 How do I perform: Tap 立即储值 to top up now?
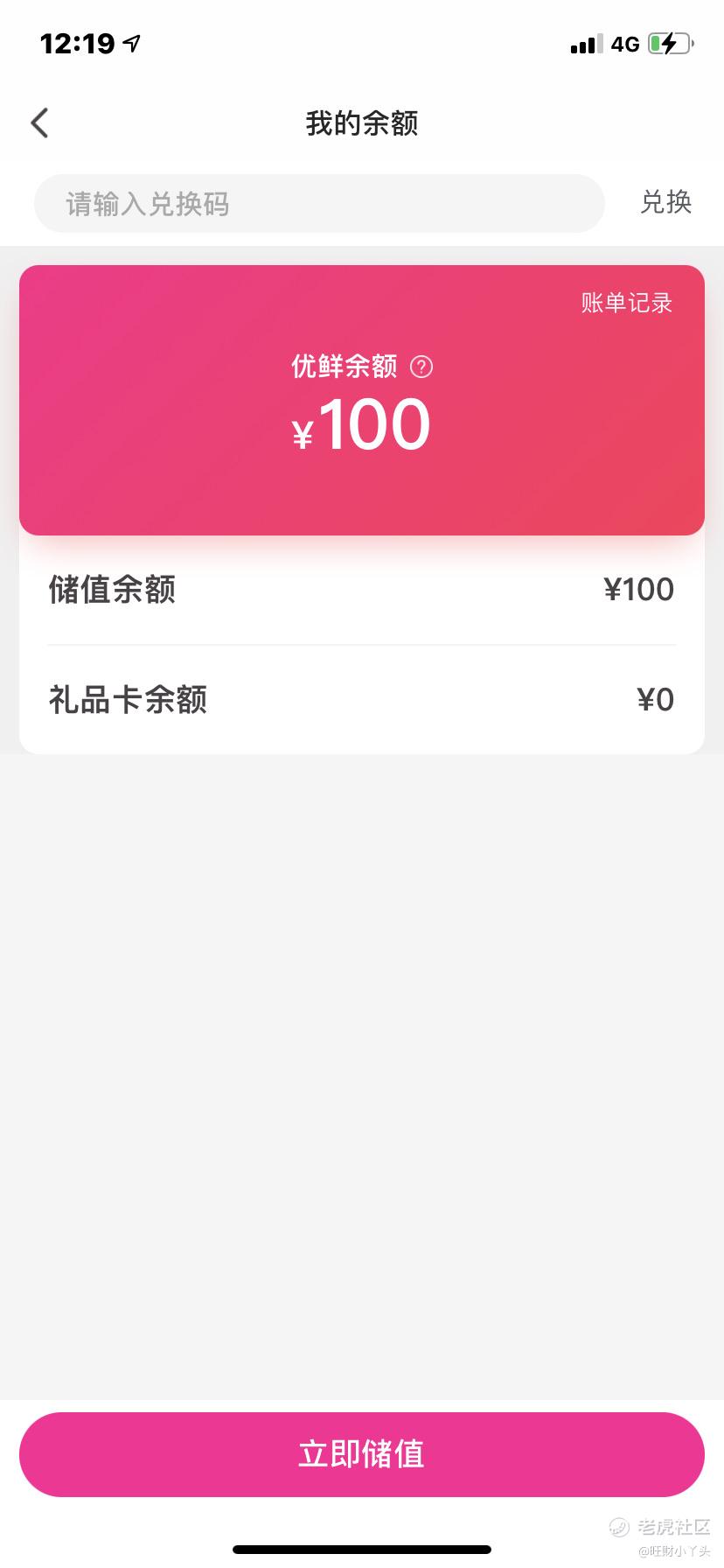(x=362, y=1454)
